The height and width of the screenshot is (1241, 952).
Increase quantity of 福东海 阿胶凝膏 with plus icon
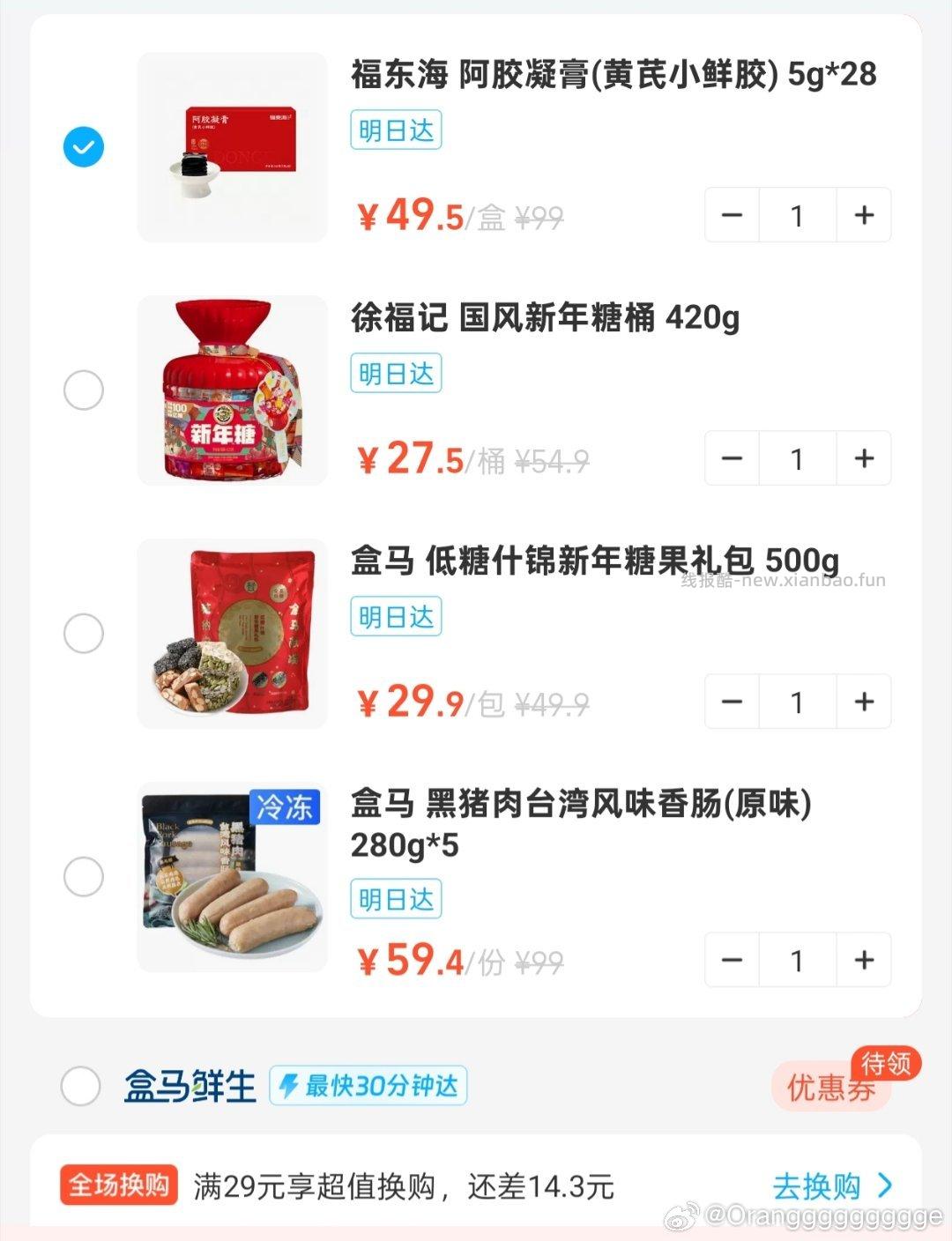[x=862, y=215]
